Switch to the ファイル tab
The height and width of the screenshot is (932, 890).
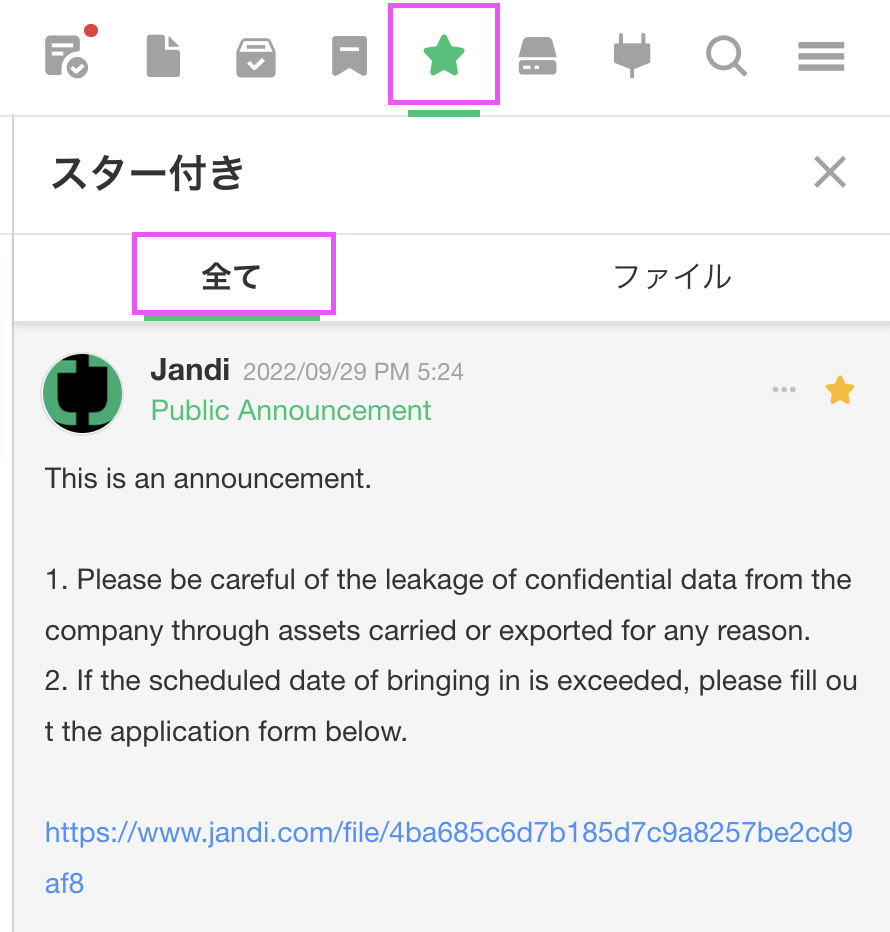point(671,276)
